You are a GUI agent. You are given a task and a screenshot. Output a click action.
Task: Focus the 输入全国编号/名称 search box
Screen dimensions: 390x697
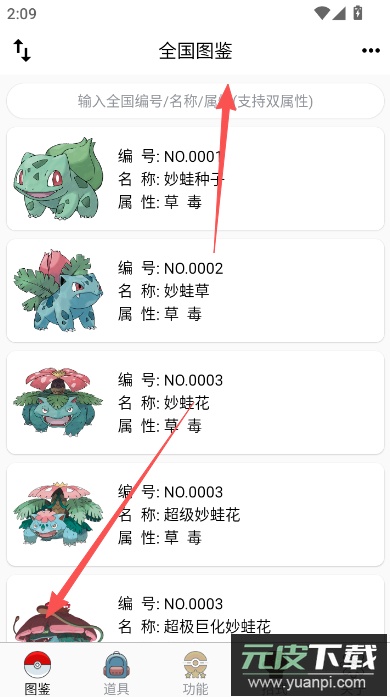tap(195, 101)
